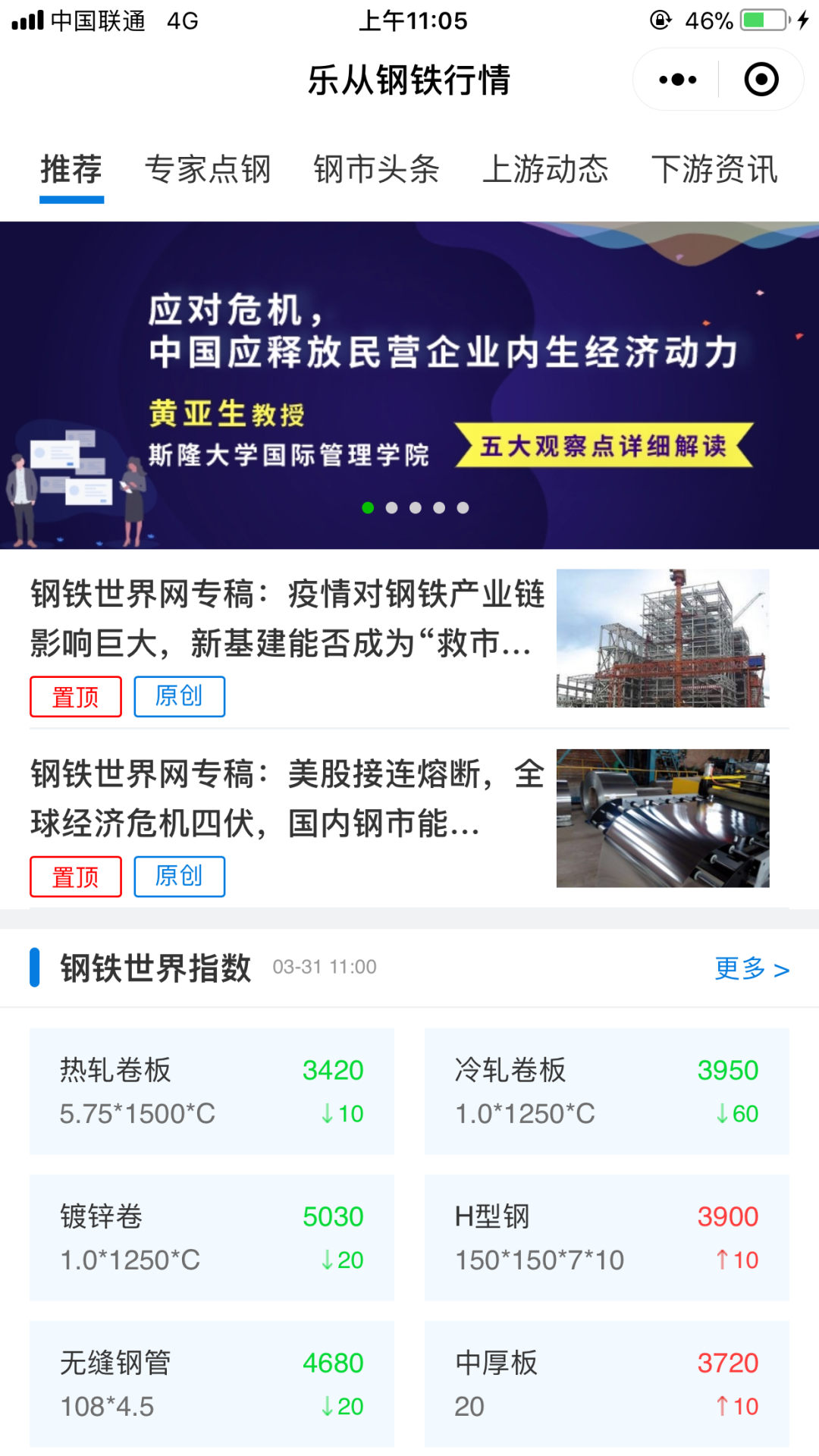The width and height of the screenshot is (819, 1456).
Task: Switch to the 钢市头条 tab
Action: click(x=376, y=169)
